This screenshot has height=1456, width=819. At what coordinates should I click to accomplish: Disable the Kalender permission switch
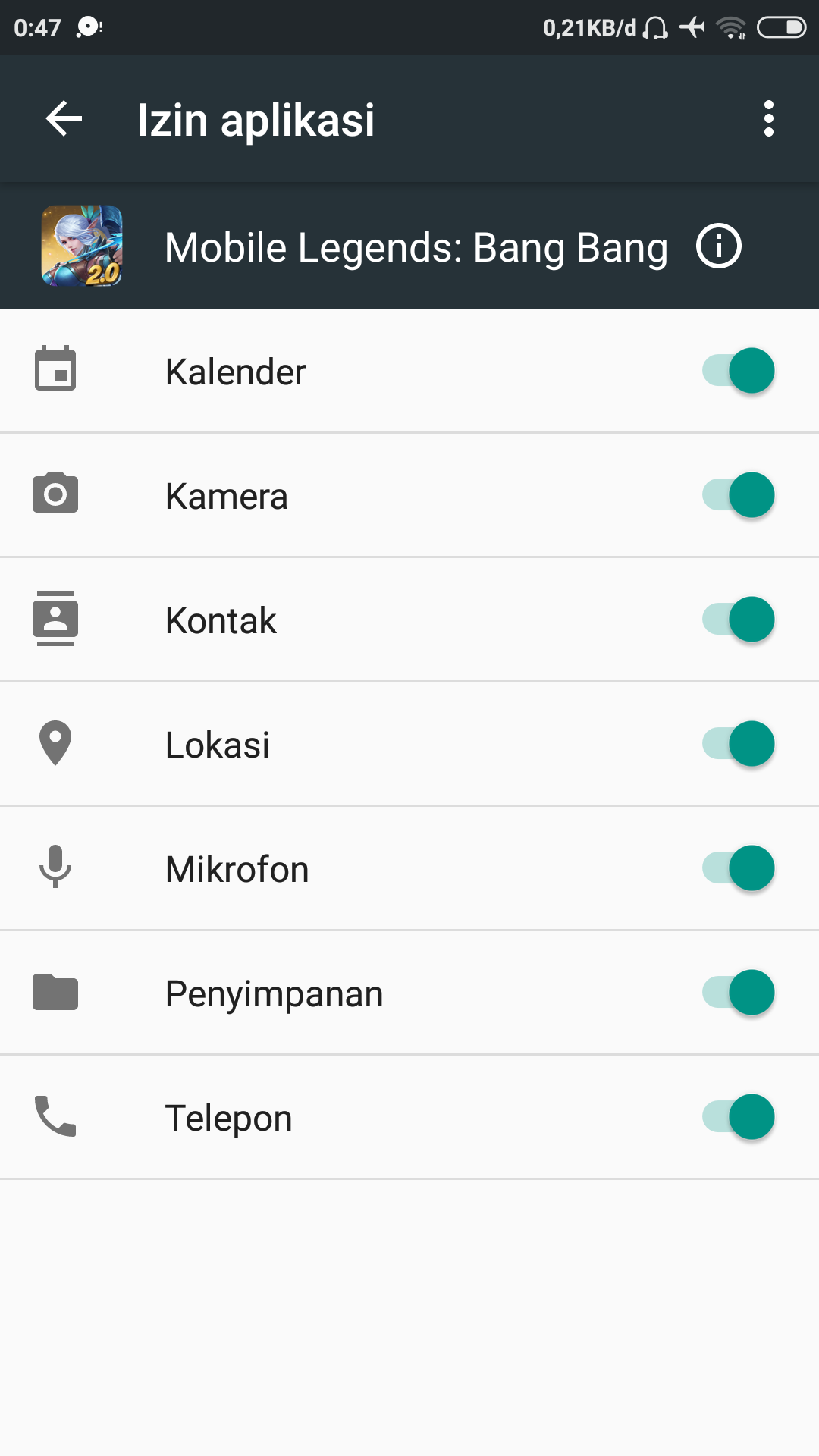(739, 371)
